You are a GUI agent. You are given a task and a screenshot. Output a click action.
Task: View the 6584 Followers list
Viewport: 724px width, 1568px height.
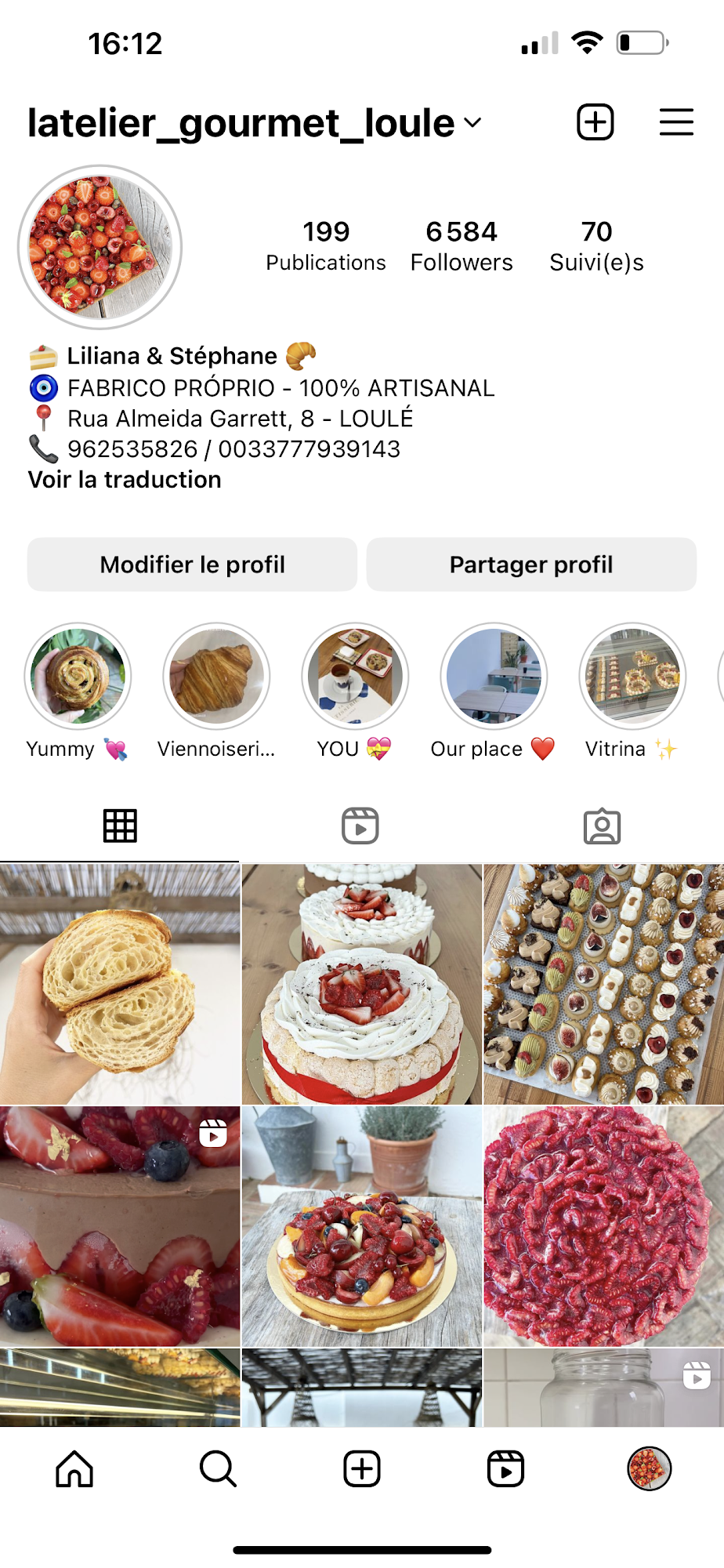[x=461, y=244]
